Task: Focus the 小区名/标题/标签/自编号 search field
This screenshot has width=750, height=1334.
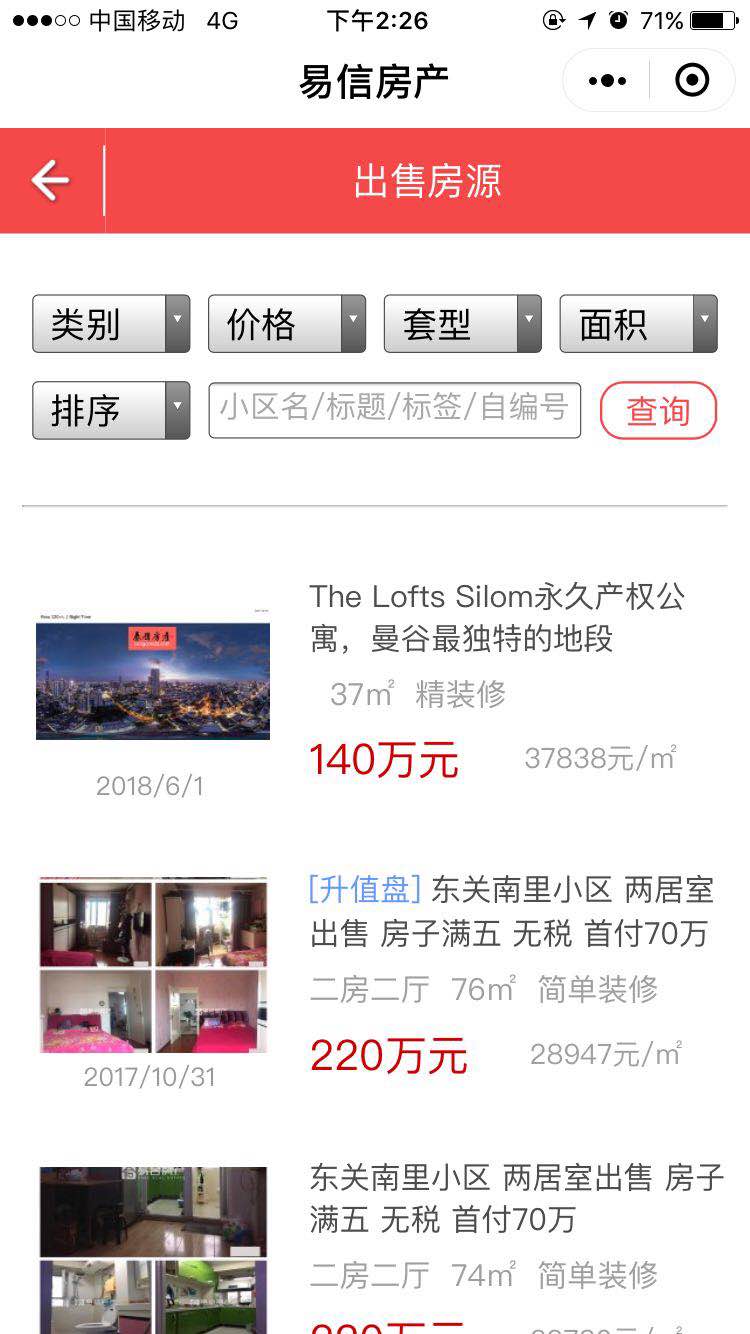Action: coord(394,410)
